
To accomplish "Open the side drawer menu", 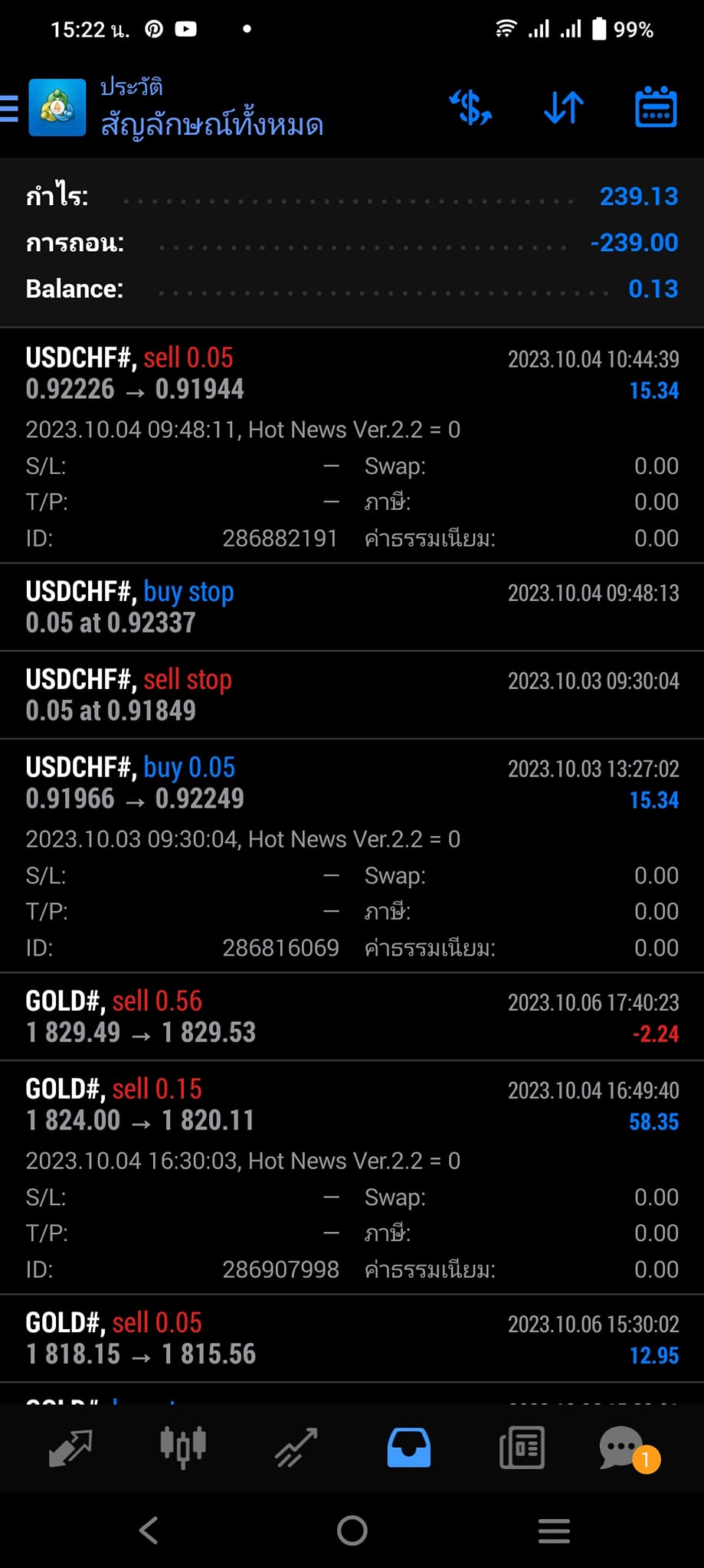I will click(9, 108).
